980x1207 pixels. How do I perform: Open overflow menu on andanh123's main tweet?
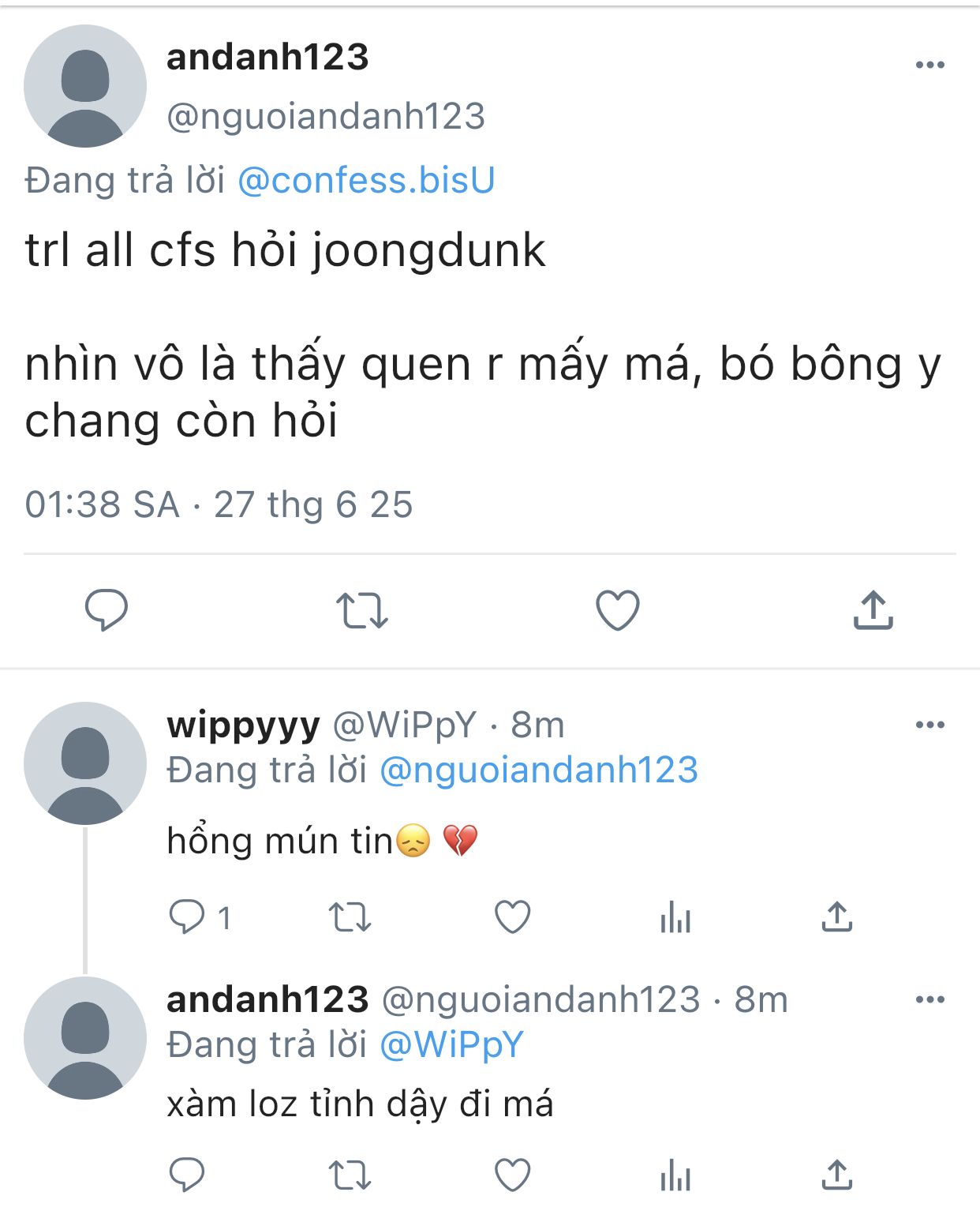coord(930,65)
